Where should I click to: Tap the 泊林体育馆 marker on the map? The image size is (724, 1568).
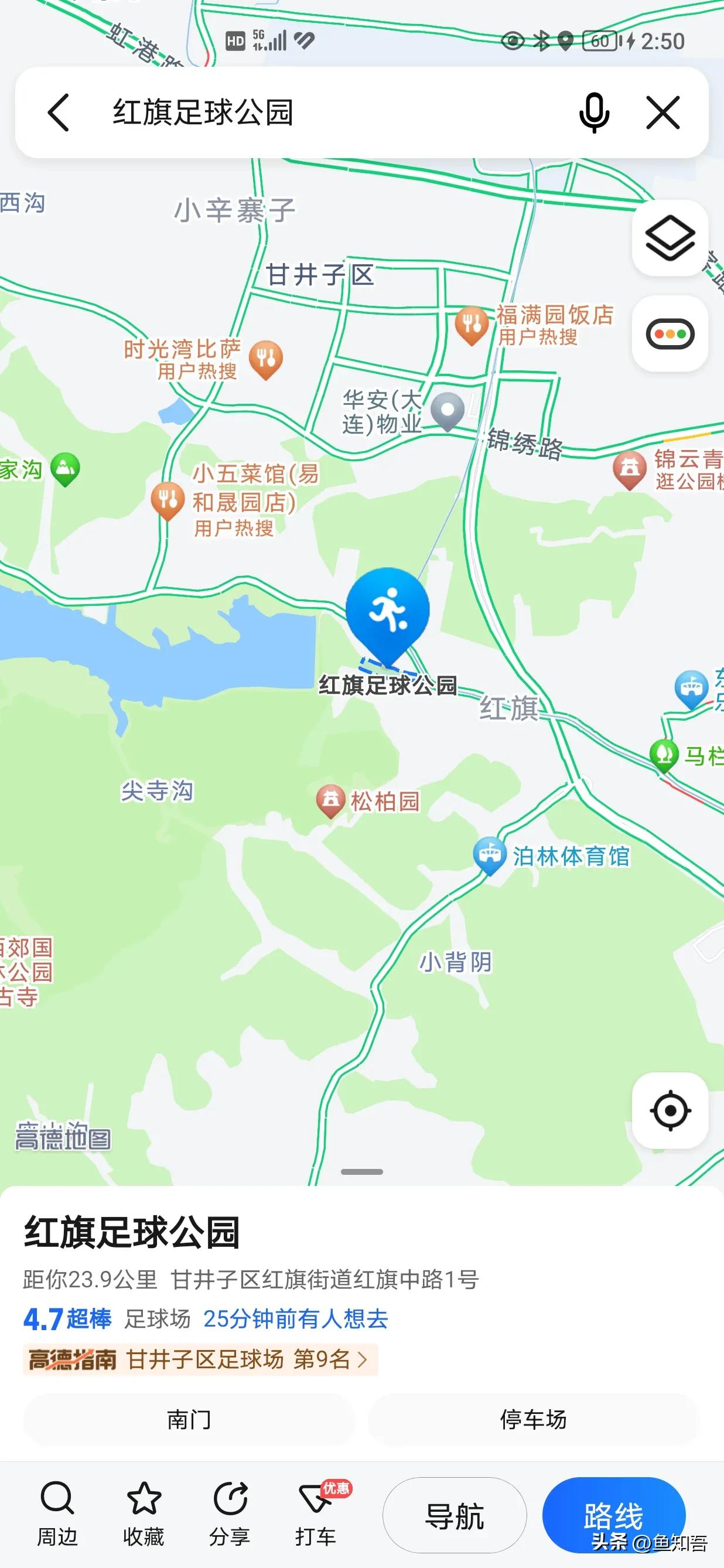coord(490,855)
